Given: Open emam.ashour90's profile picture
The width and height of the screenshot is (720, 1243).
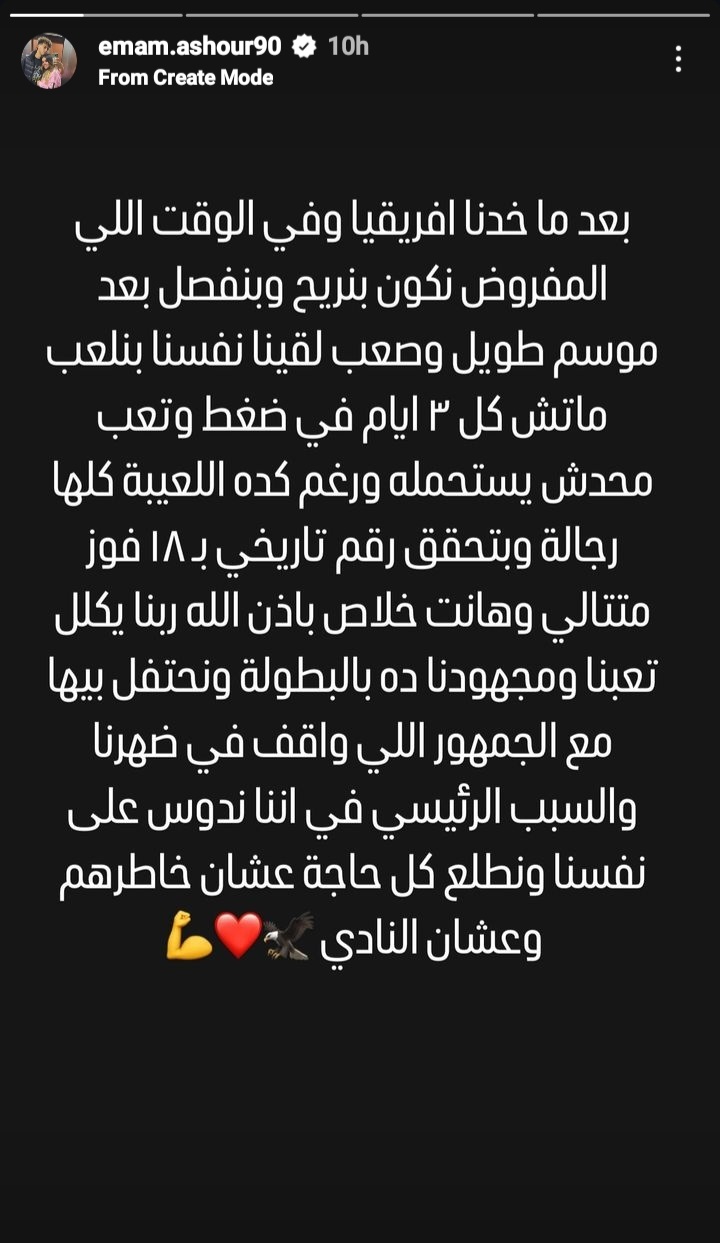Looking at the screenshot, I should click(49, 61).
